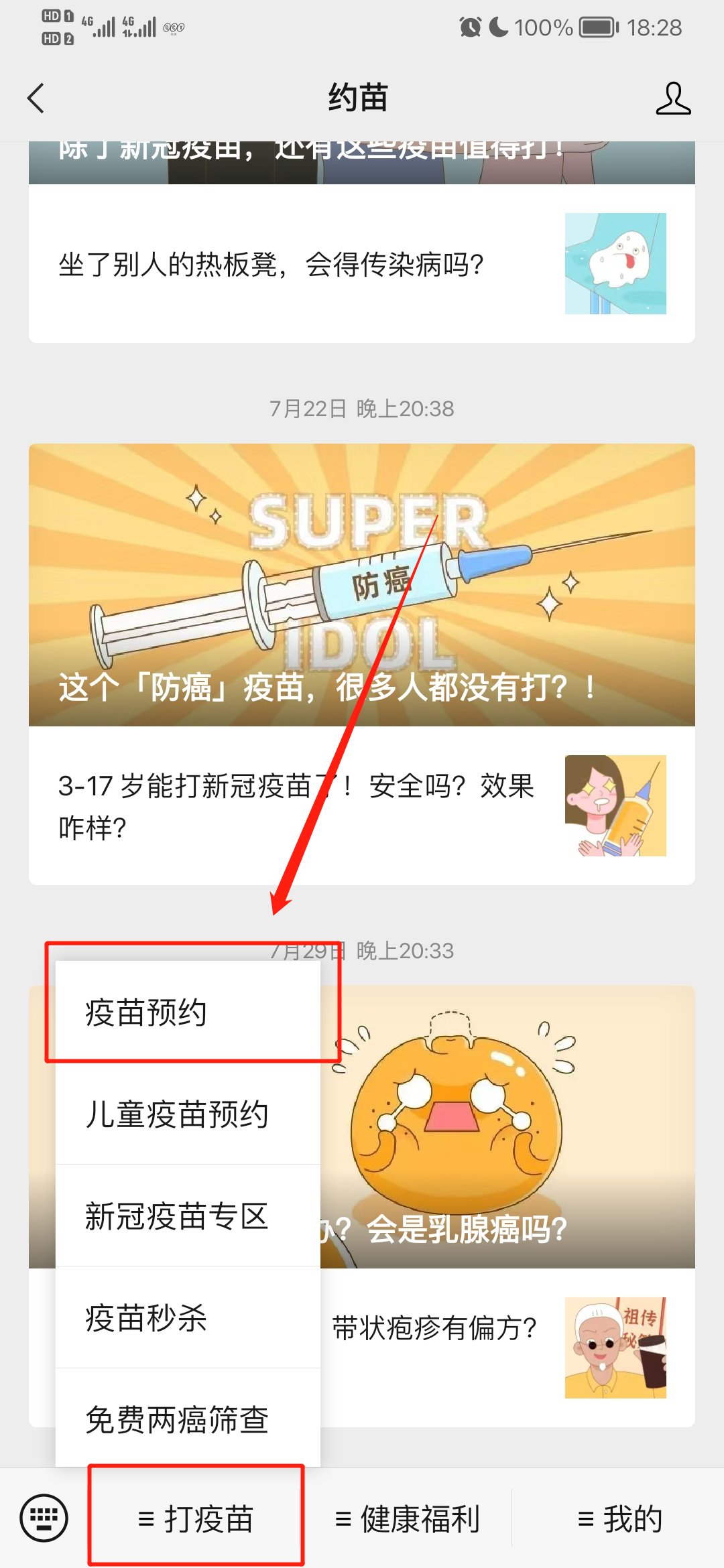724x1568 pixels.
Task: Open the 我的 menu
Action: coord(619,1518)
